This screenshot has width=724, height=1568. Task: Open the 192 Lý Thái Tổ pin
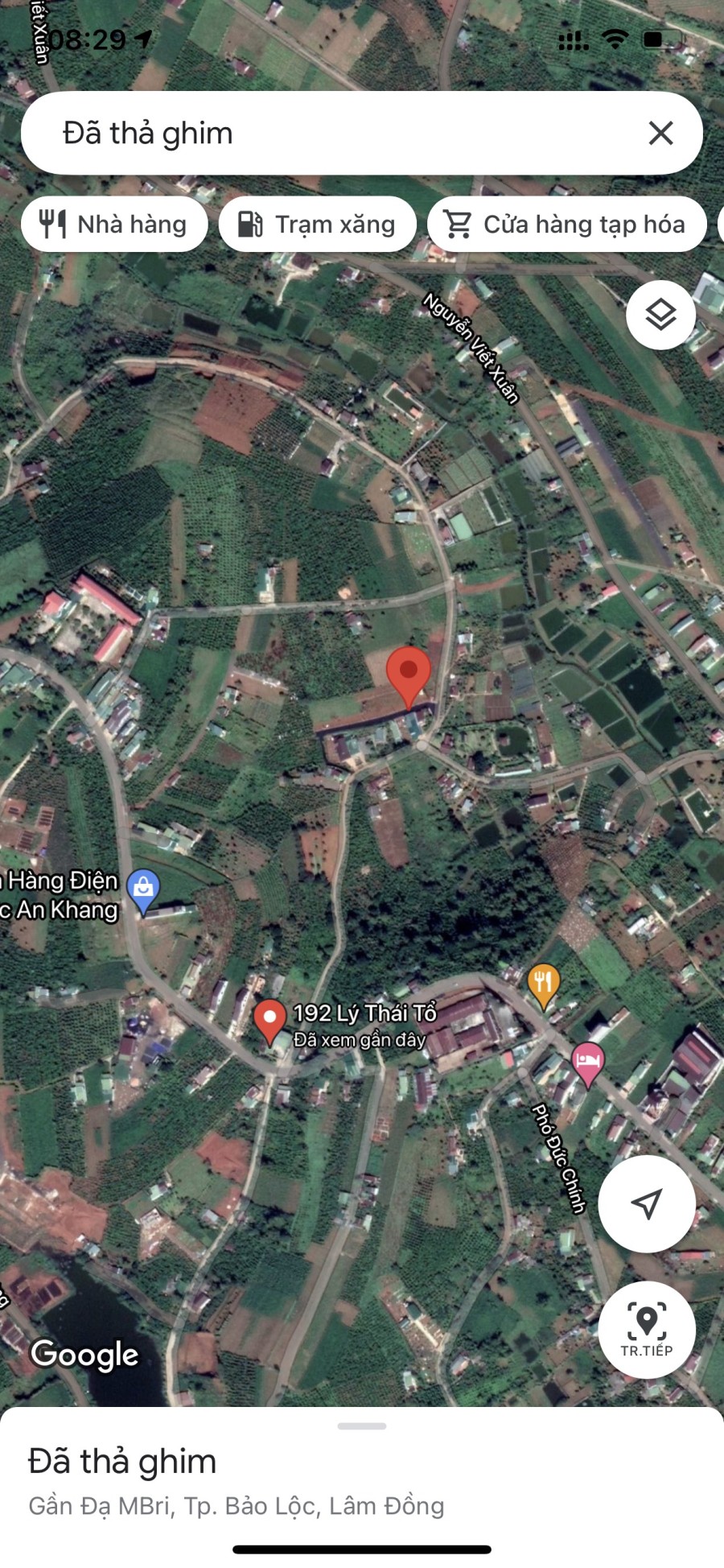pyautogui.click(x=270, y=1019)
